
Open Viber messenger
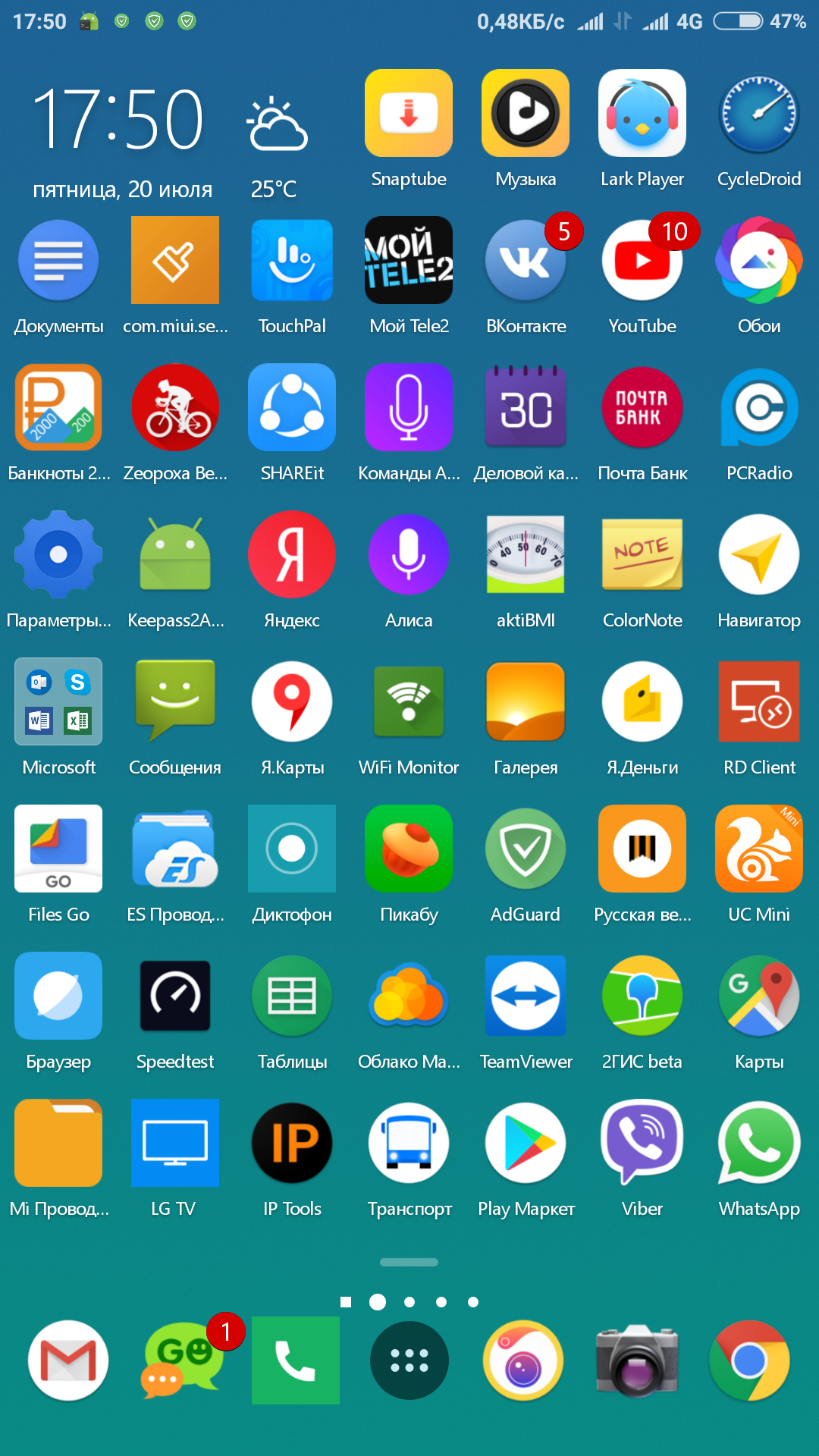(x=642, y=1143)
